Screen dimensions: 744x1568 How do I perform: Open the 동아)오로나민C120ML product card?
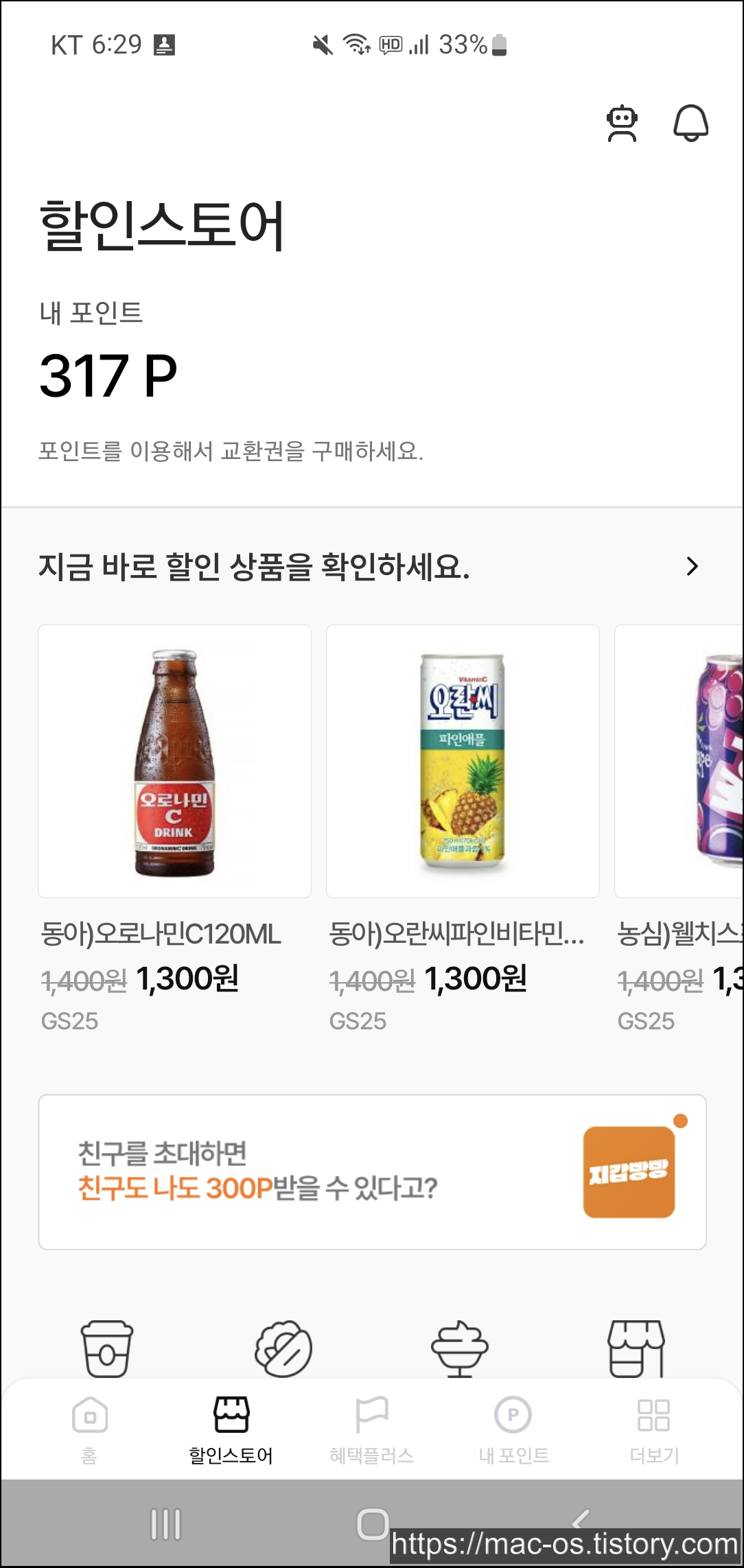(x=174, y=761)
